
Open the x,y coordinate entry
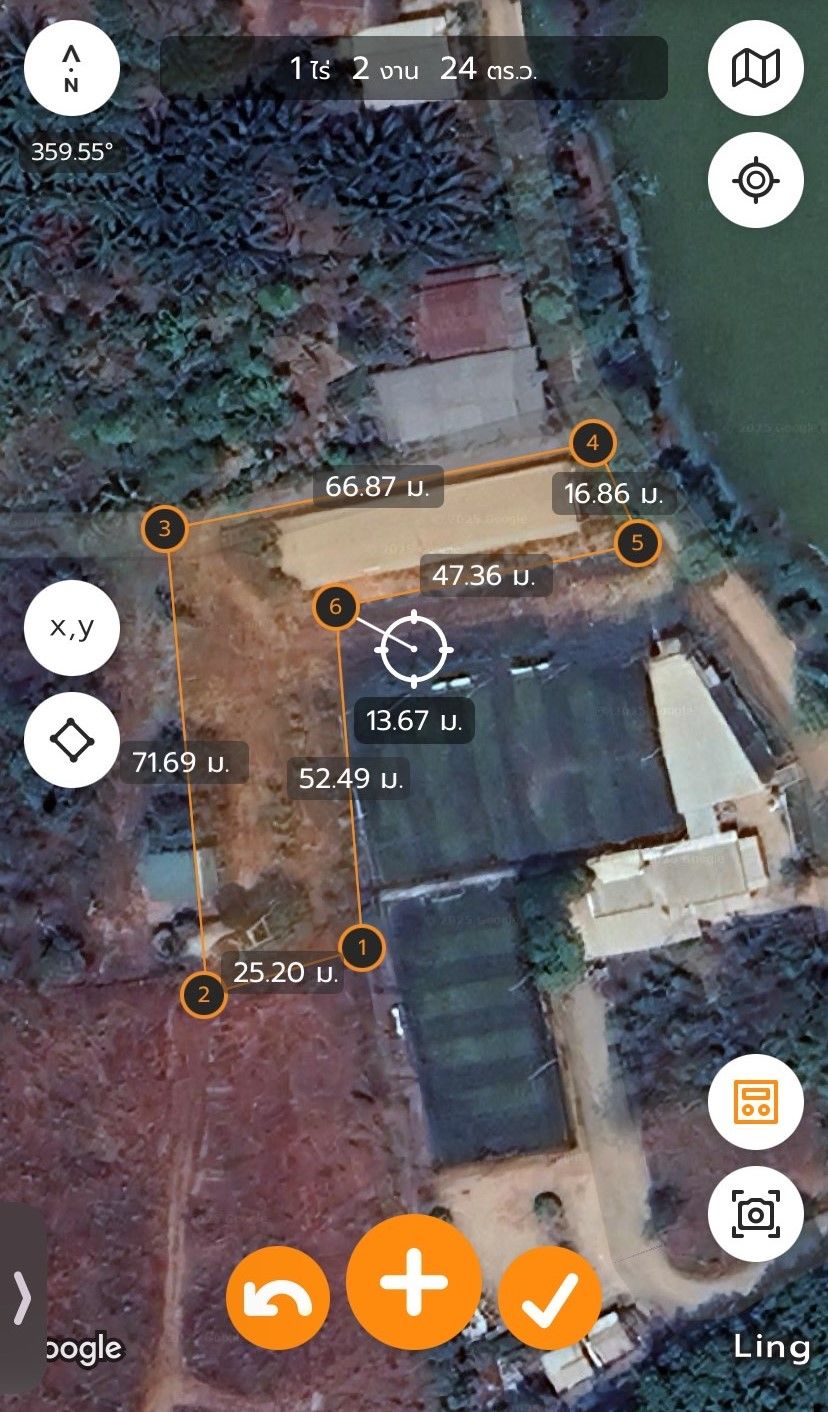[72, 628]
